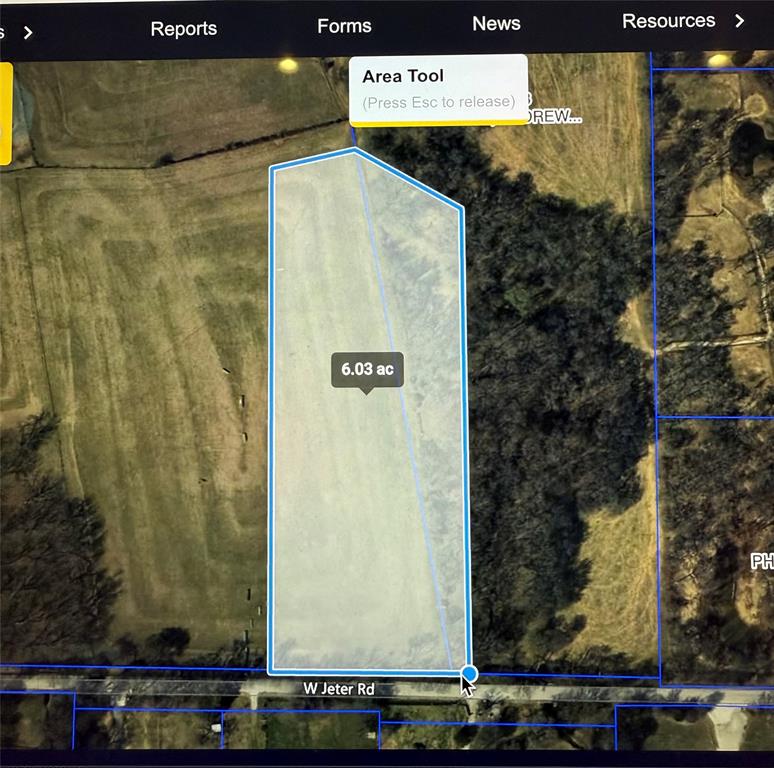Viewport: 774px width, 768px height.
Task: Expand the chevron next to Resources
Action: pyautogui.click(x=740, y=21)
